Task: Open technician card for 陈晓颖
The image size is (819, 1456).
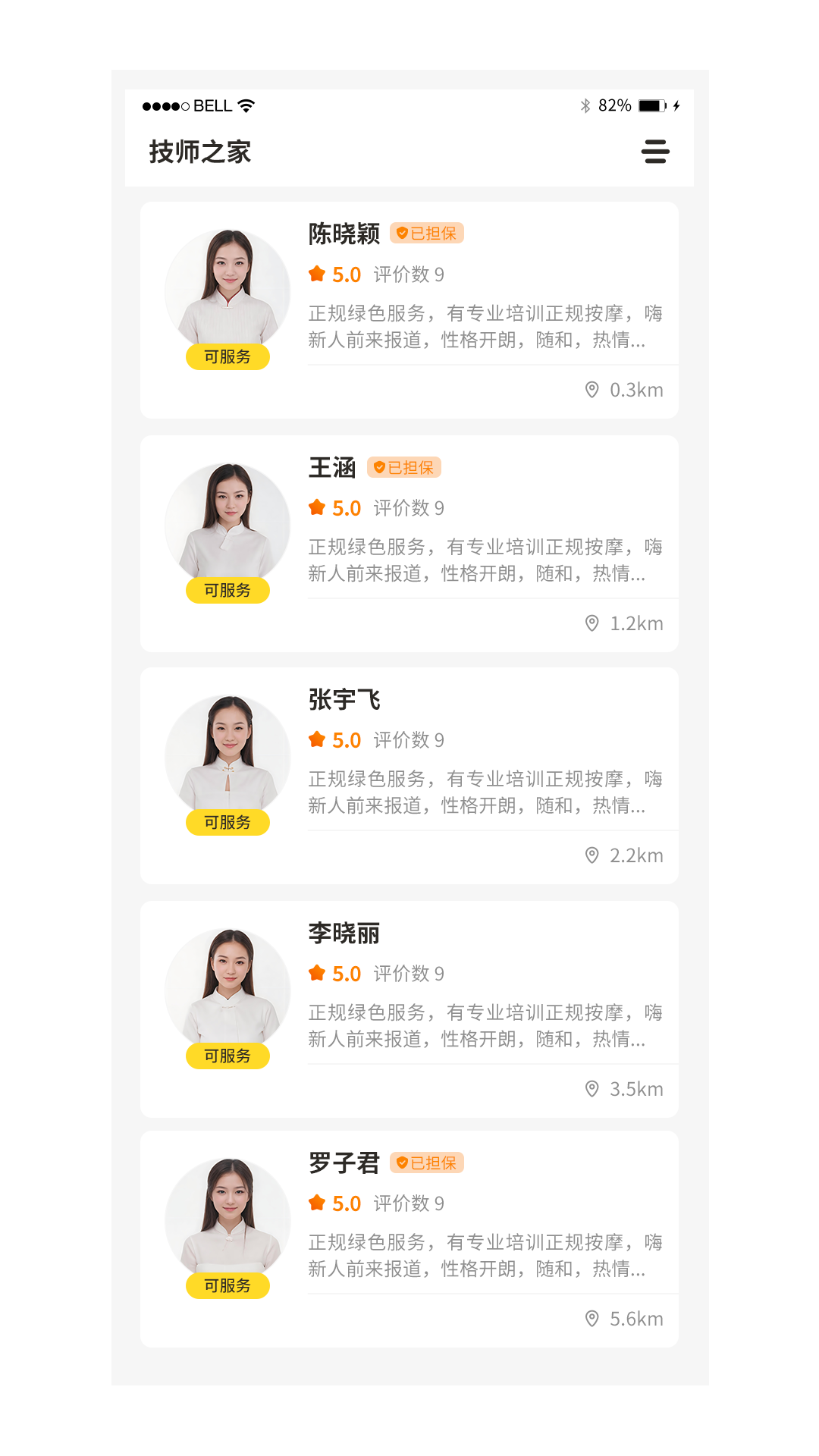Action: pos(409,310)
